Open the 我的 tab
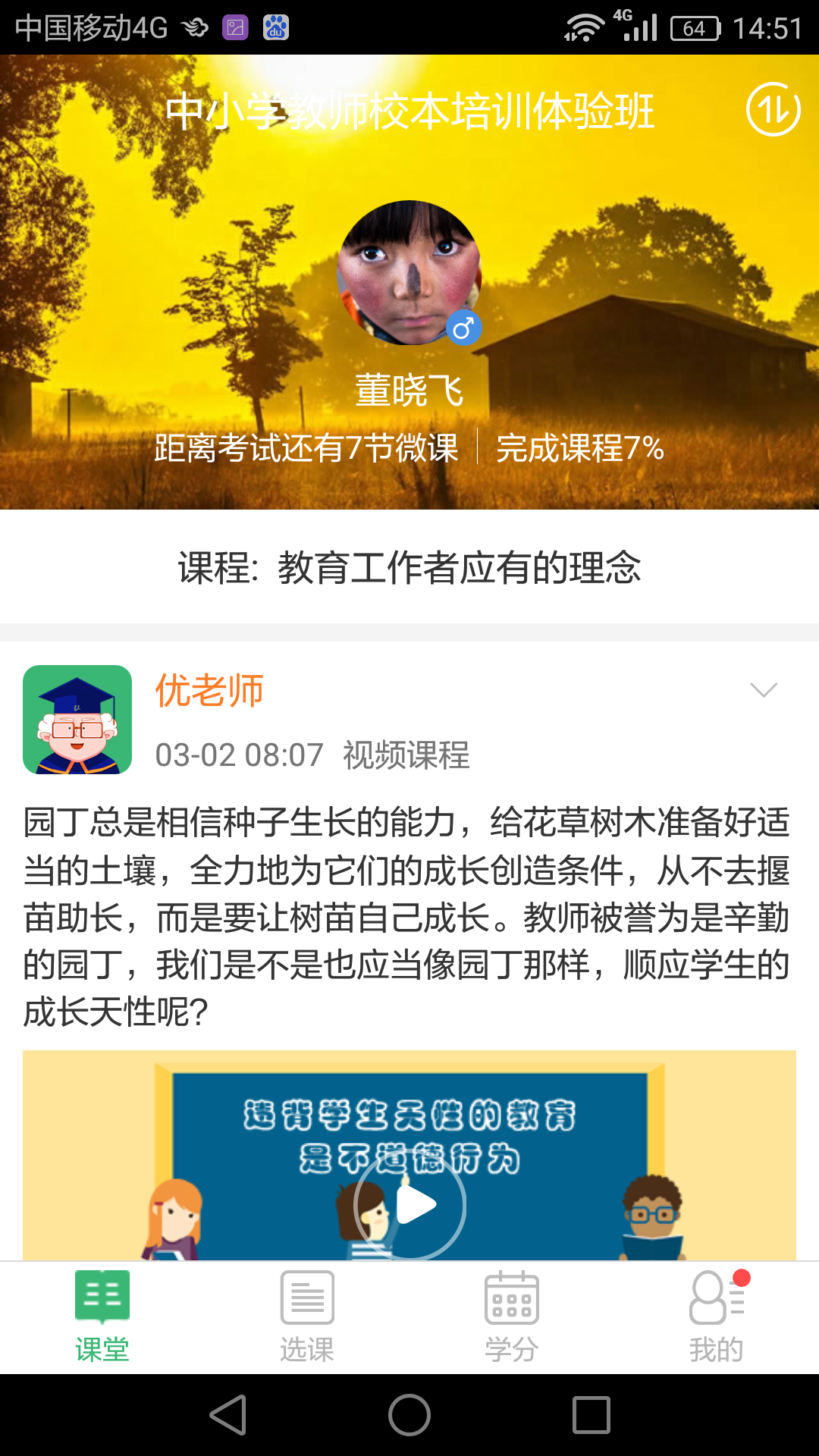The height and width of the screenshot is (1456, 819). point(717,1317)
